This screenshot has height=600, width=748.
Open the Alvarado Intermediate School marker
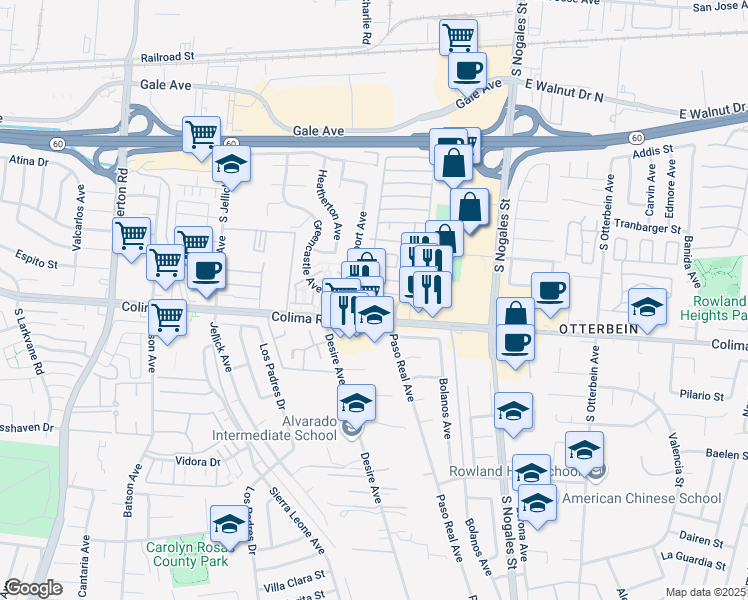pos(356,403)
